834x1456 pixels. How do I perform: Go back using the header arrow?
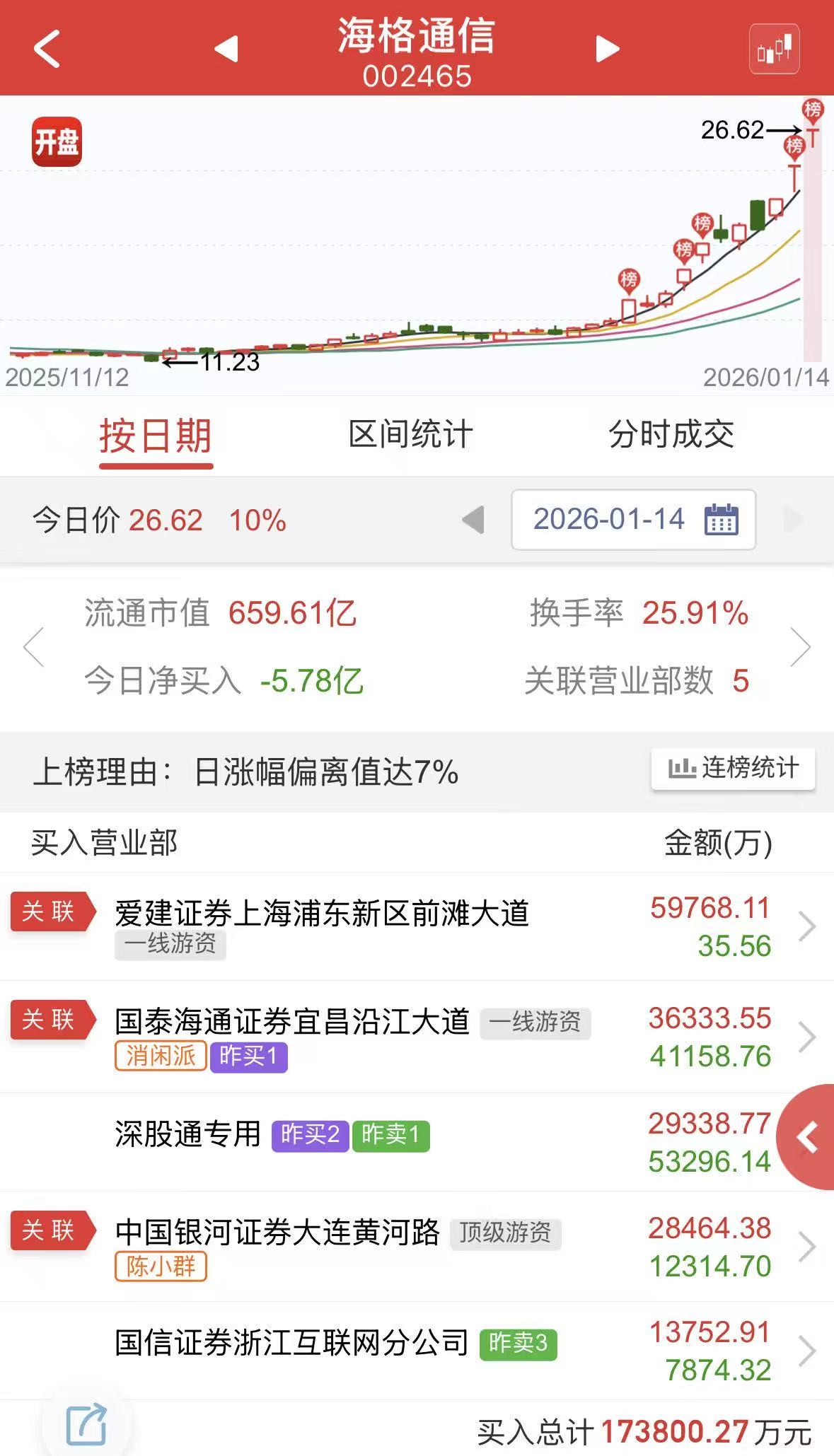point(47,49)
